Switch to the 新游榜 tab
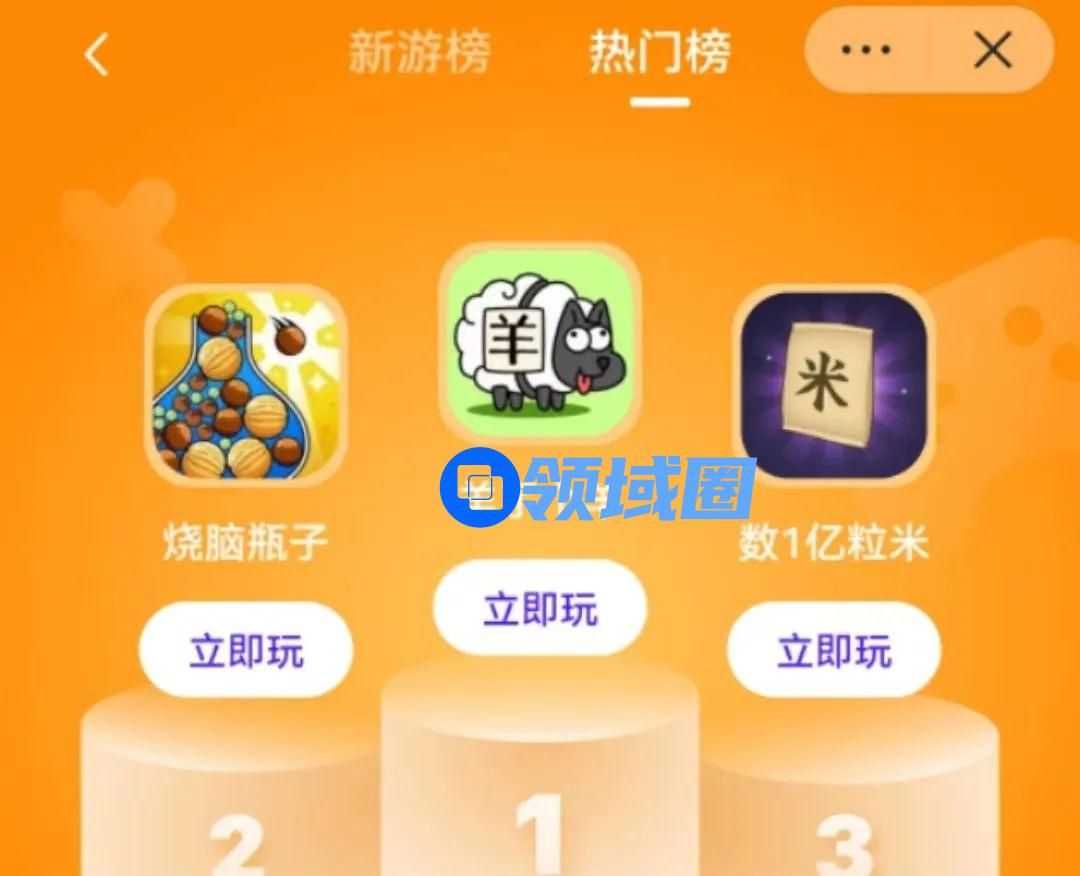 [x=420, y=52]
